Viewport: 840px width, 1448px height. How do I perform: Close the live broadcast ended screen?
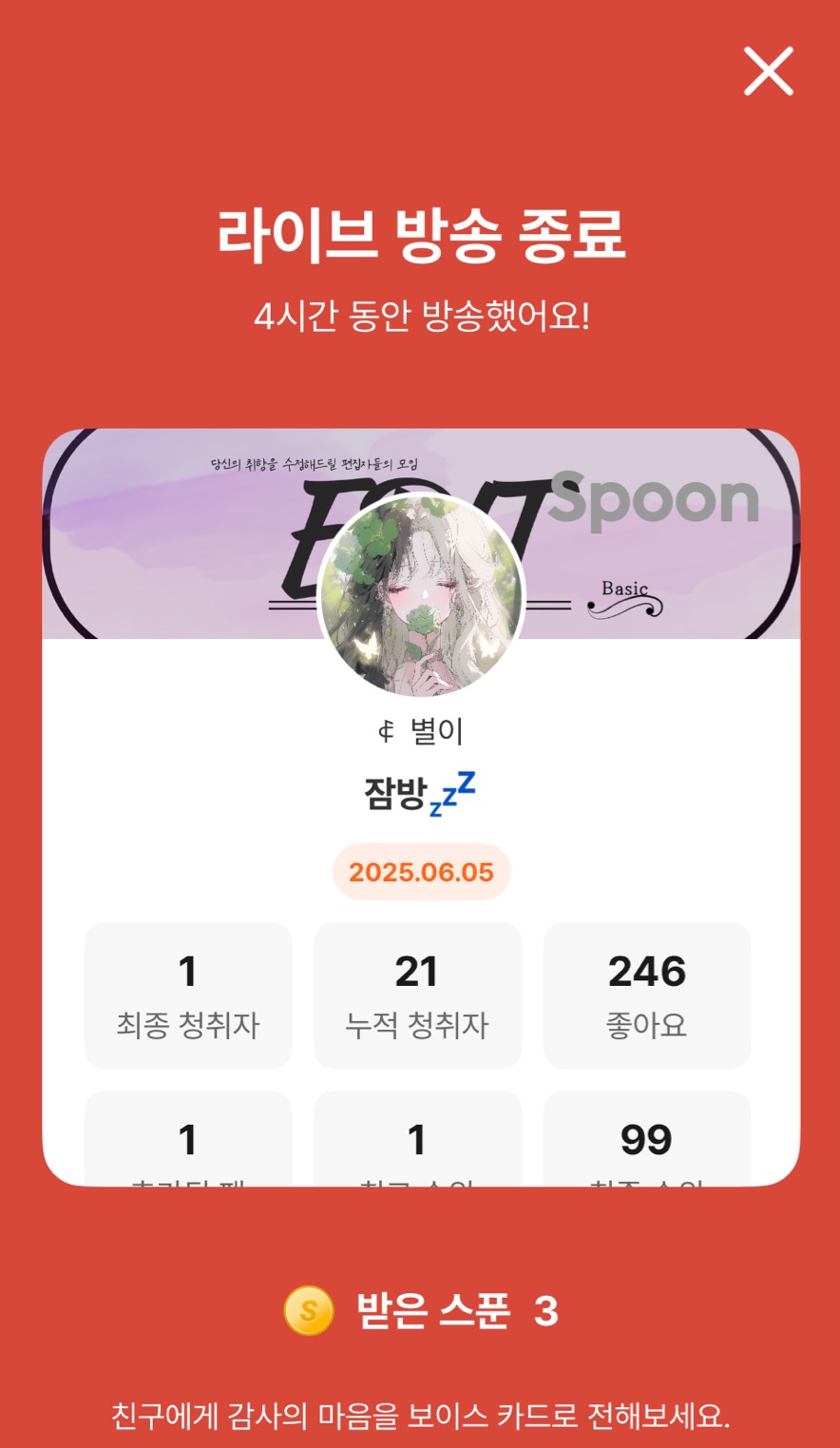(x=768, y=72)
